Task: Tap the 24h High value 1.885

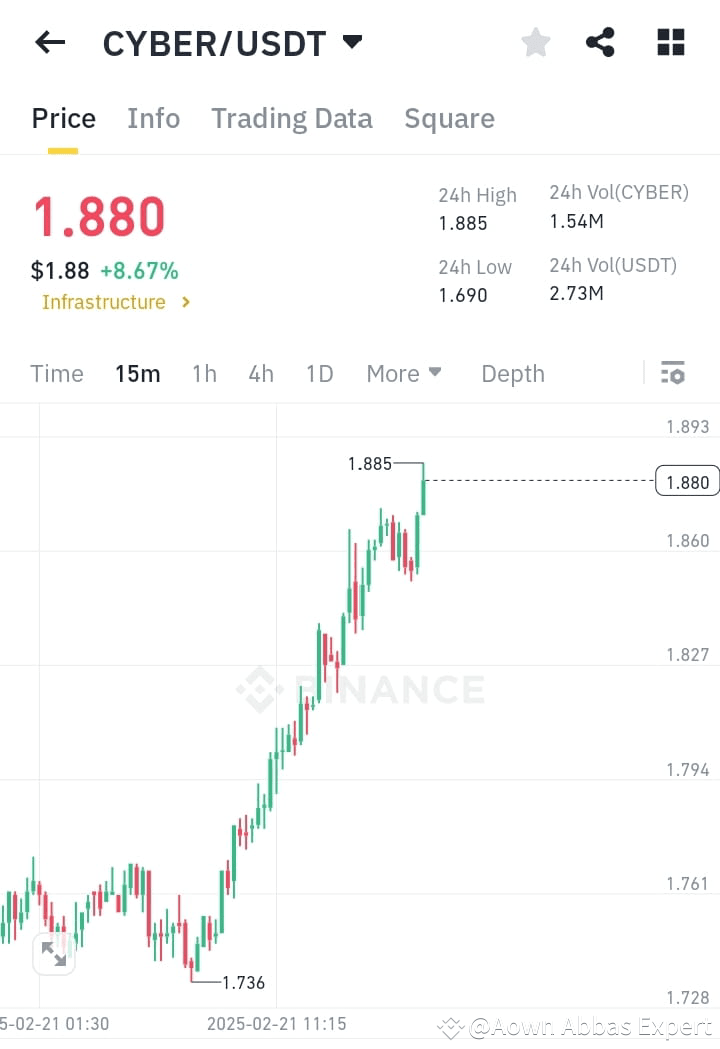Action: (463, 224)
